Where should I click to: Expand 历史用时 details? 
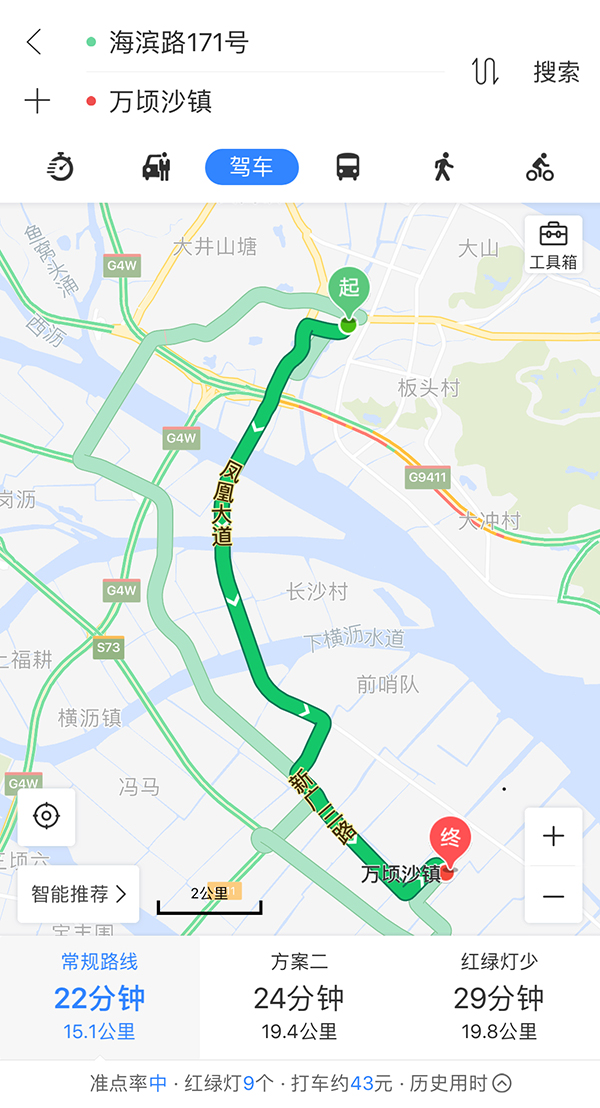click(461, 1083)
